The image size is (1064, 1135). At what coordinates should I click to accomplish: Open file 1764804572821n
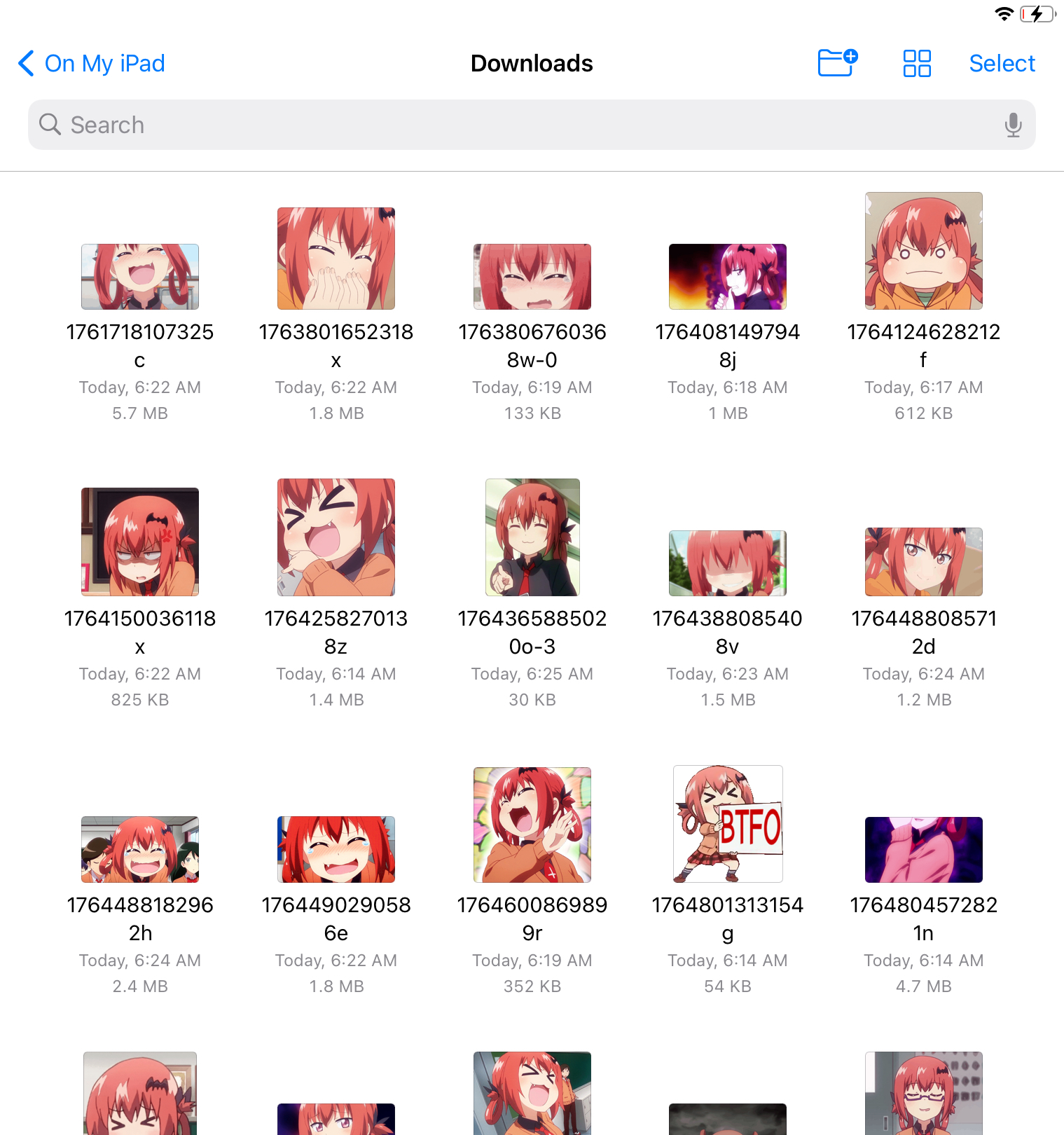pos(923,849)
